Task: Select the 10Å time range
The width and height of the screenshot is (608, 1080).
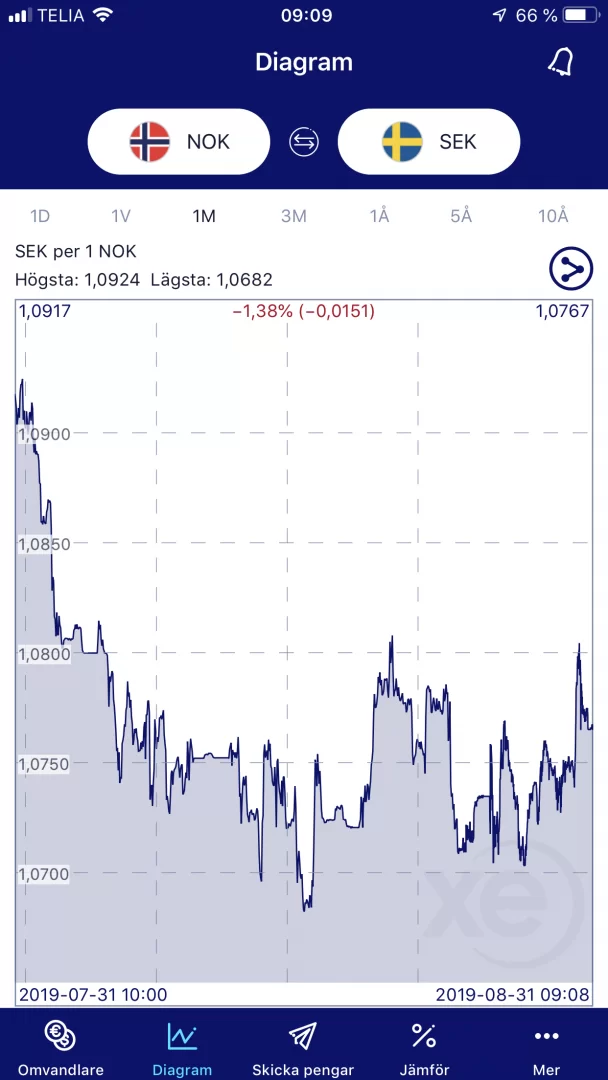Action: tap(553, 216)
